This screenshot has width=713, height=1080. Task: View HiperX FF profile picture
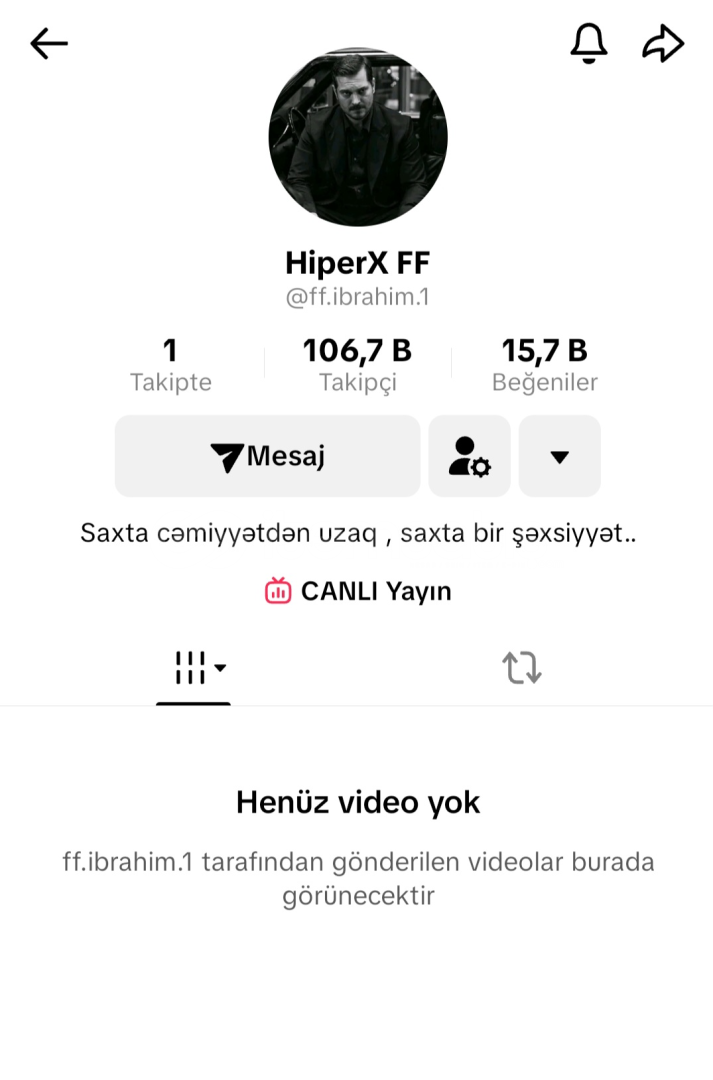coord(357,136)
